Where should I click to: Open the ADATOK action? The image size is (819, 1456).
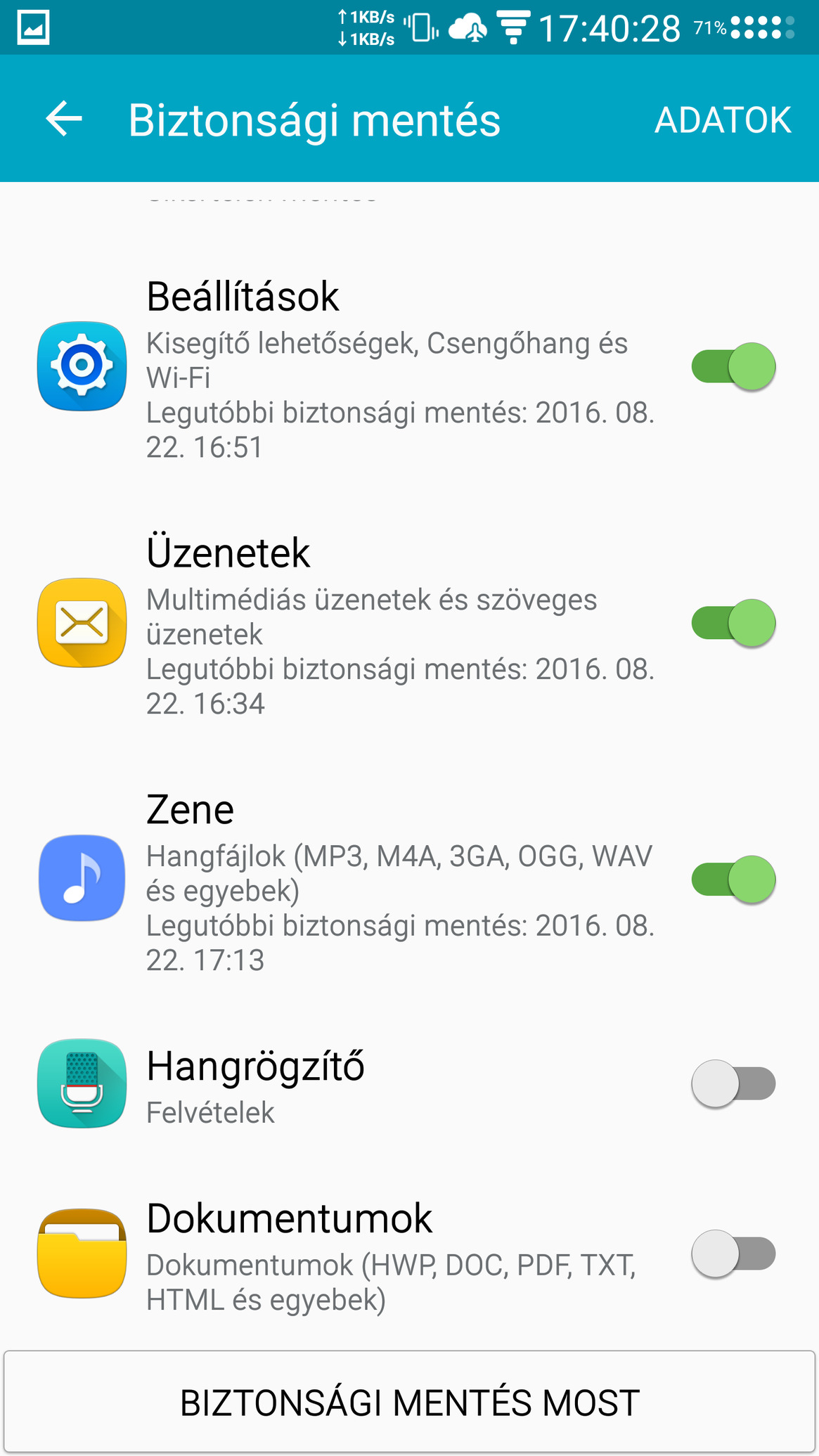tap(723, 120)
